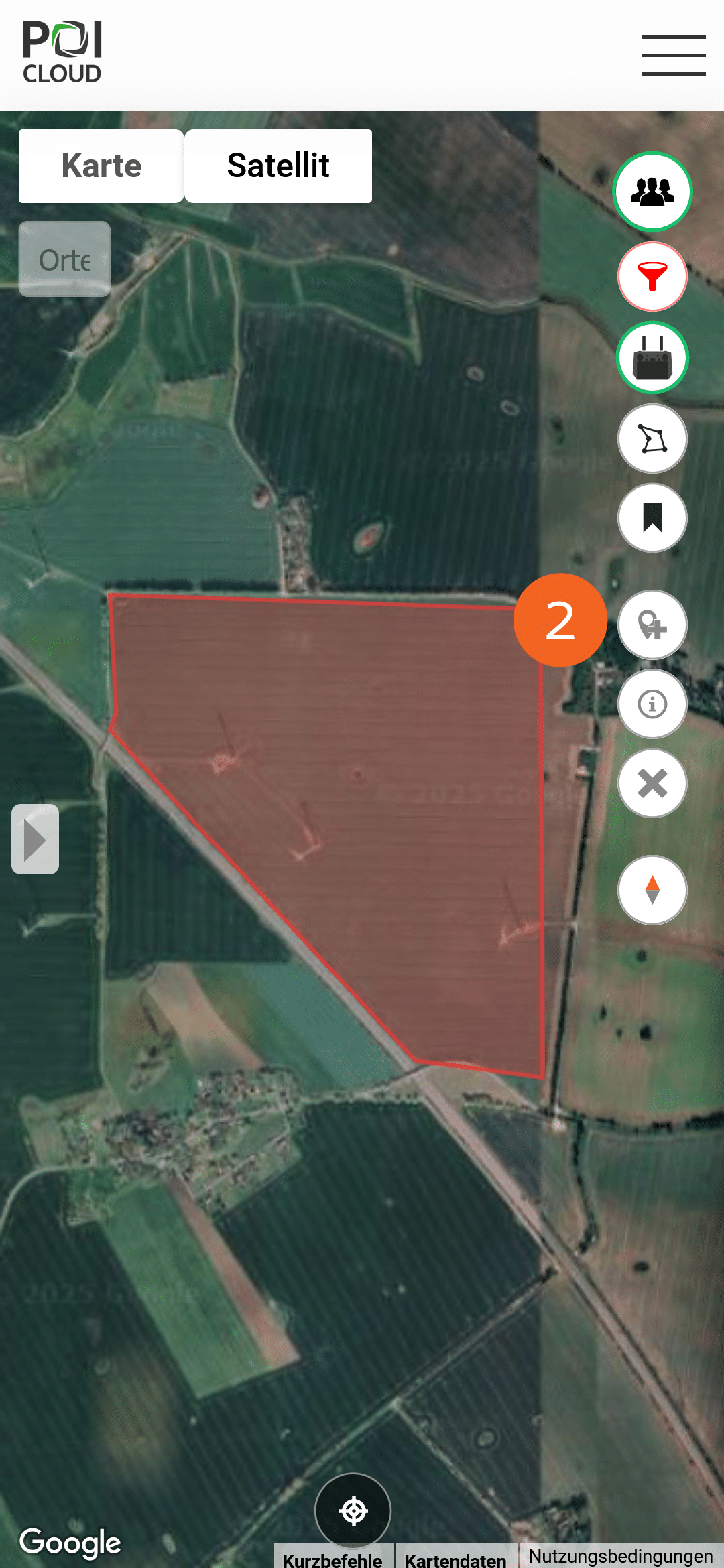Select the Satellit map view

tap(278, 166)
